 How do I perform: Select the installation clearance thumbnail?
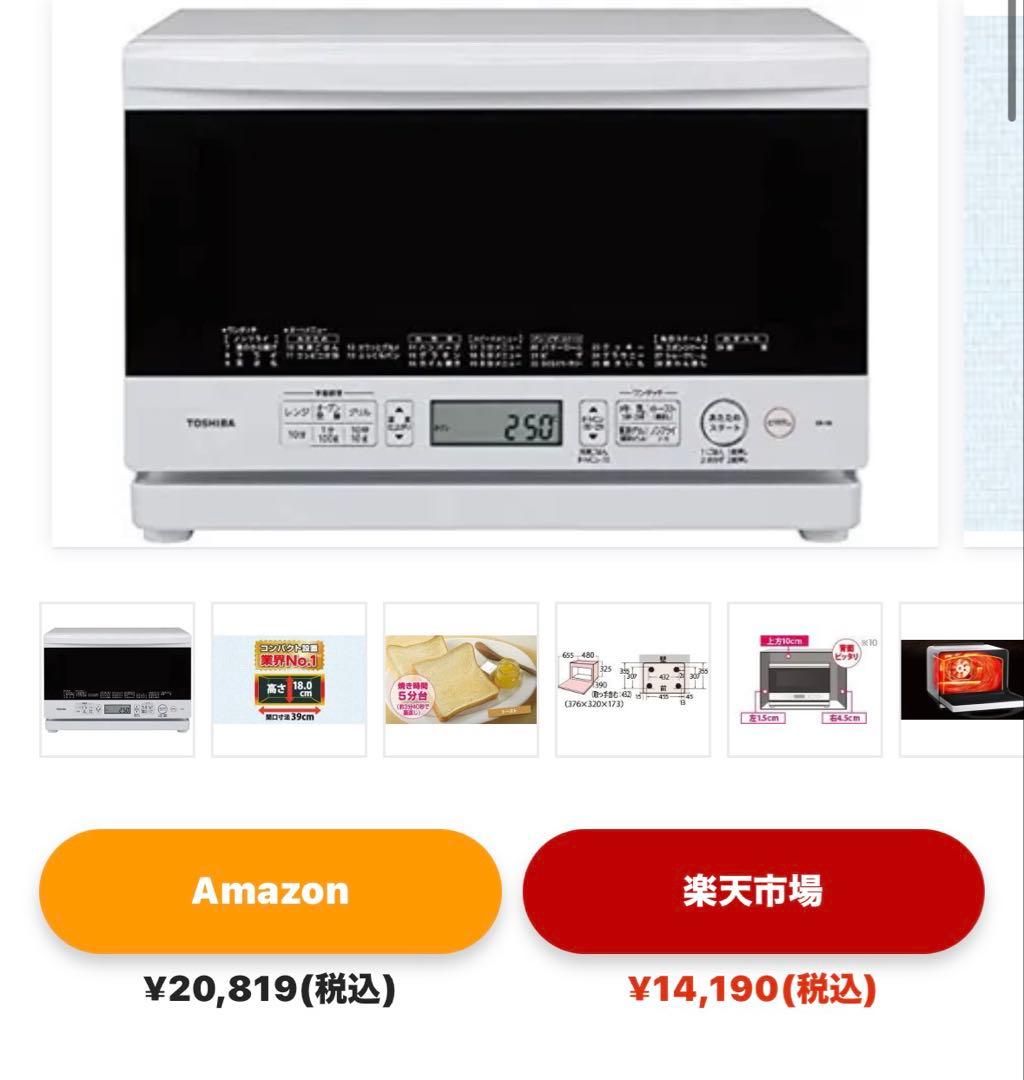pyautogui.click(x=805, y=679)
